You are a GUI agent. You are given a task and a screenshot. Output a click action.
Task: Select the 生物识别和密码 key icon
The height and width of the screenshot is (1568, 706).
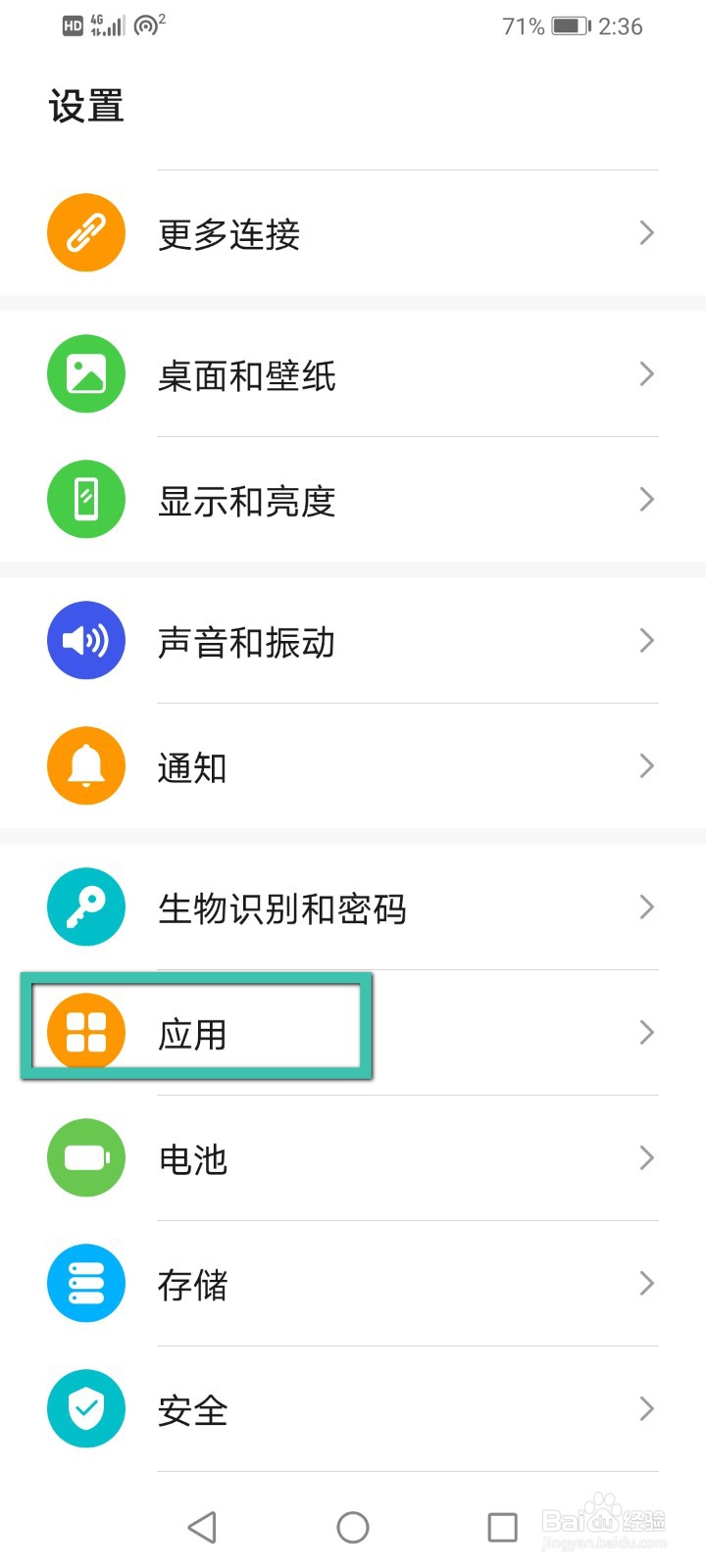(85, 906)
